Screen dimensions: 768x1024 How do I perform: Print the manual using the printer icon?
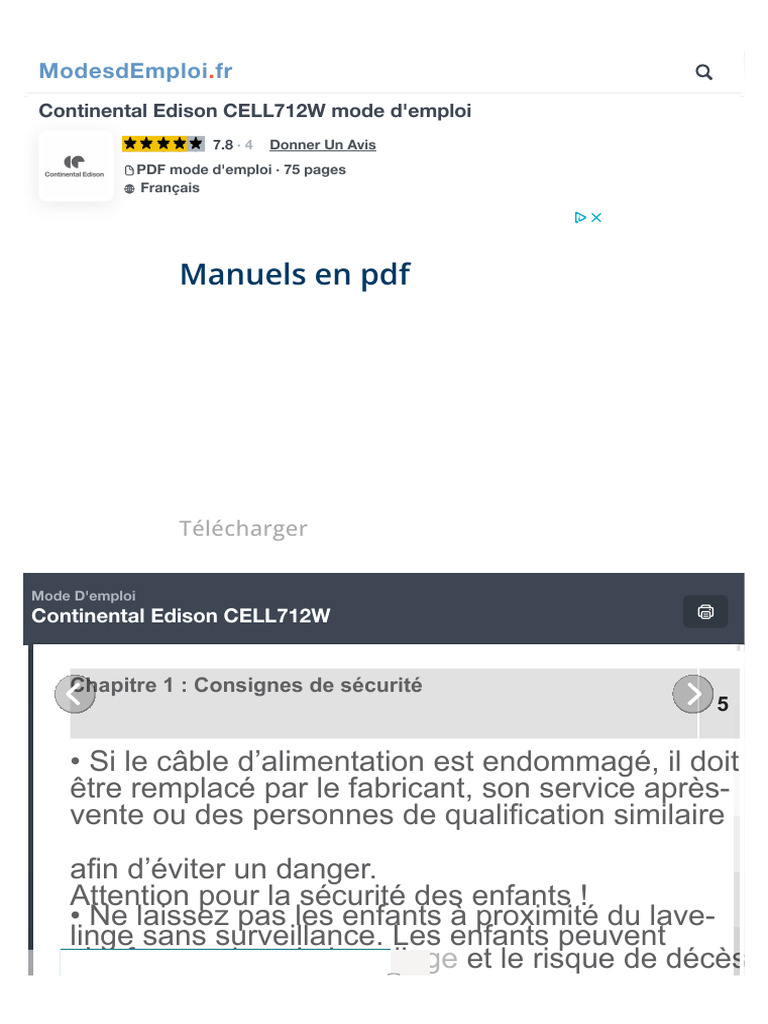705,612
